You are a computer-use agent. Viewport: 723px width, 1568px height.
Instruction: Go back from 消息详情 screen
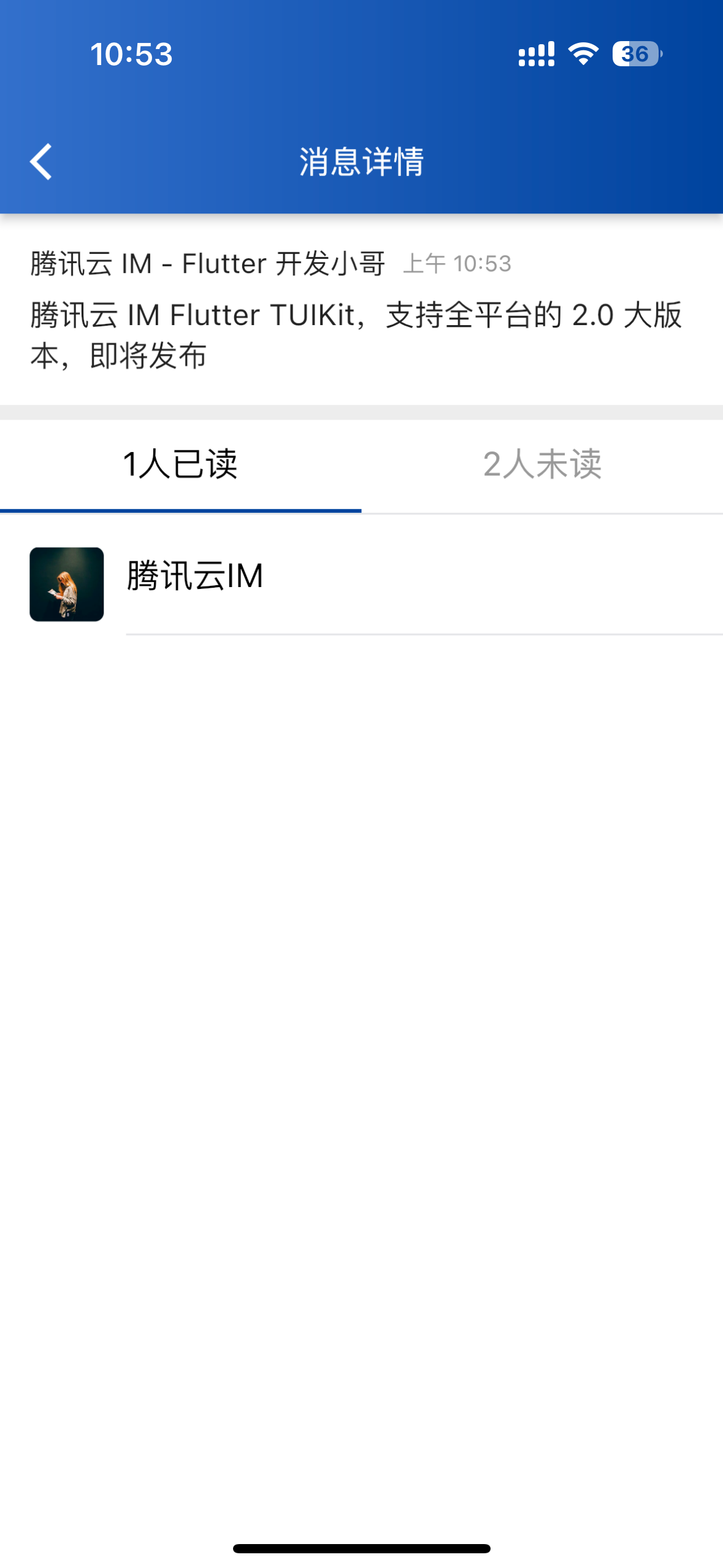[40, 162]
